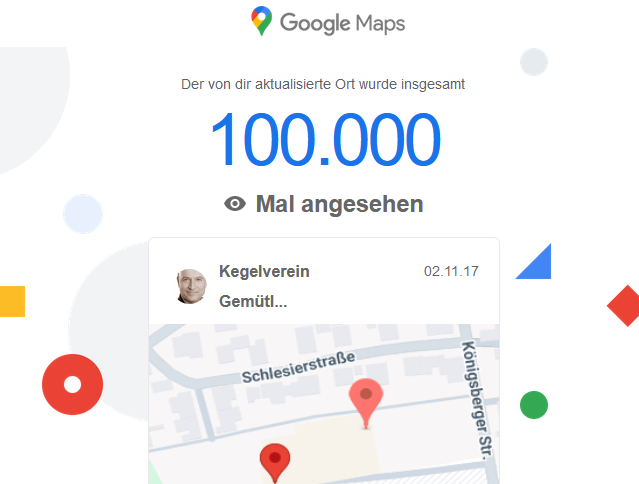Open the Kegelverein place card
The width and height of the screenshot is (639, 484).
click(x=264, y=272)
